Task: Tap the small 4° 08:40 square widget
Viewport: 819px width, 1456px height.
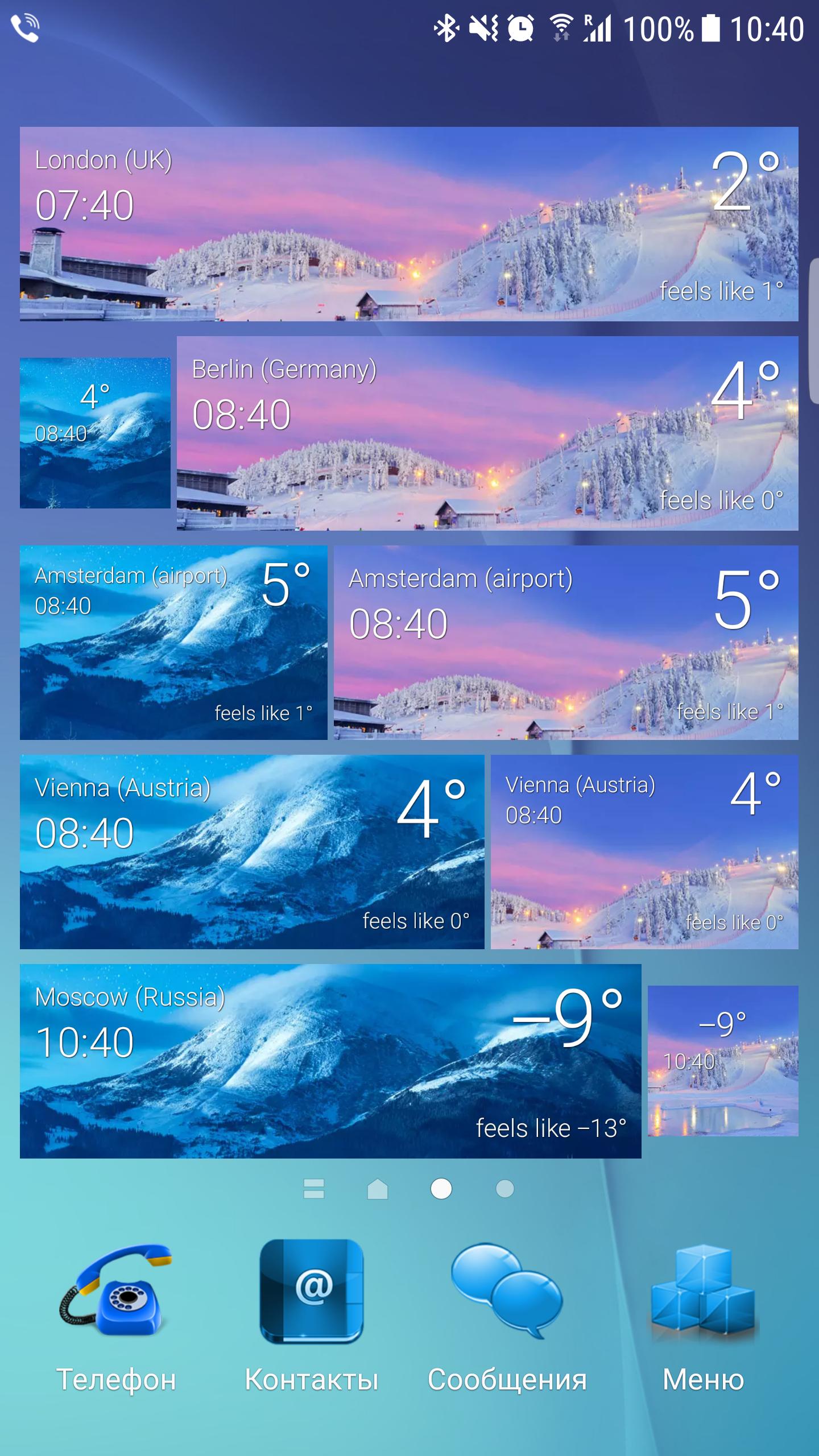Action: pyautogui.click(x=95, y=433)
